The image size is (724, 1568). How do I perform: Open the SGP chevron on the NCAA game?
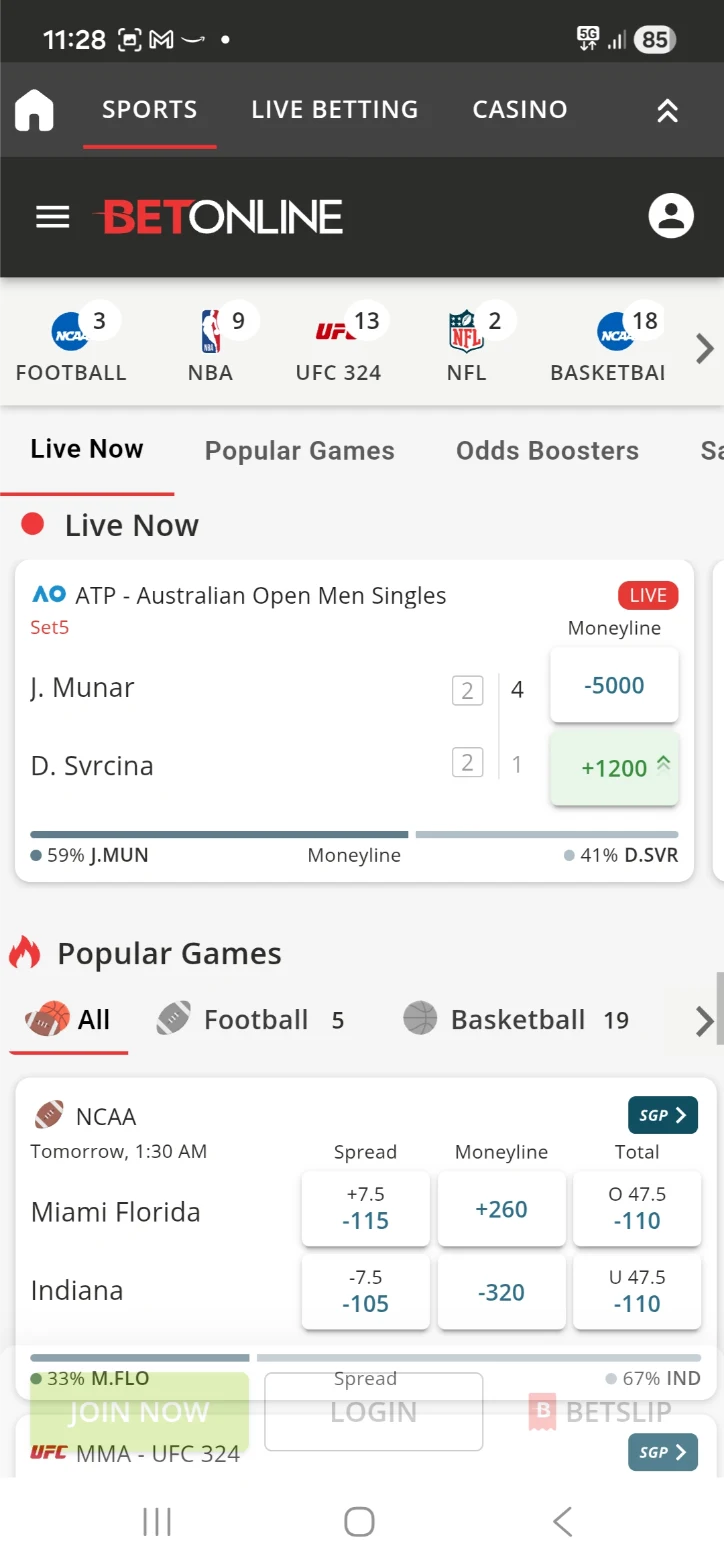pyautogui.click(x=662, y=1115)
